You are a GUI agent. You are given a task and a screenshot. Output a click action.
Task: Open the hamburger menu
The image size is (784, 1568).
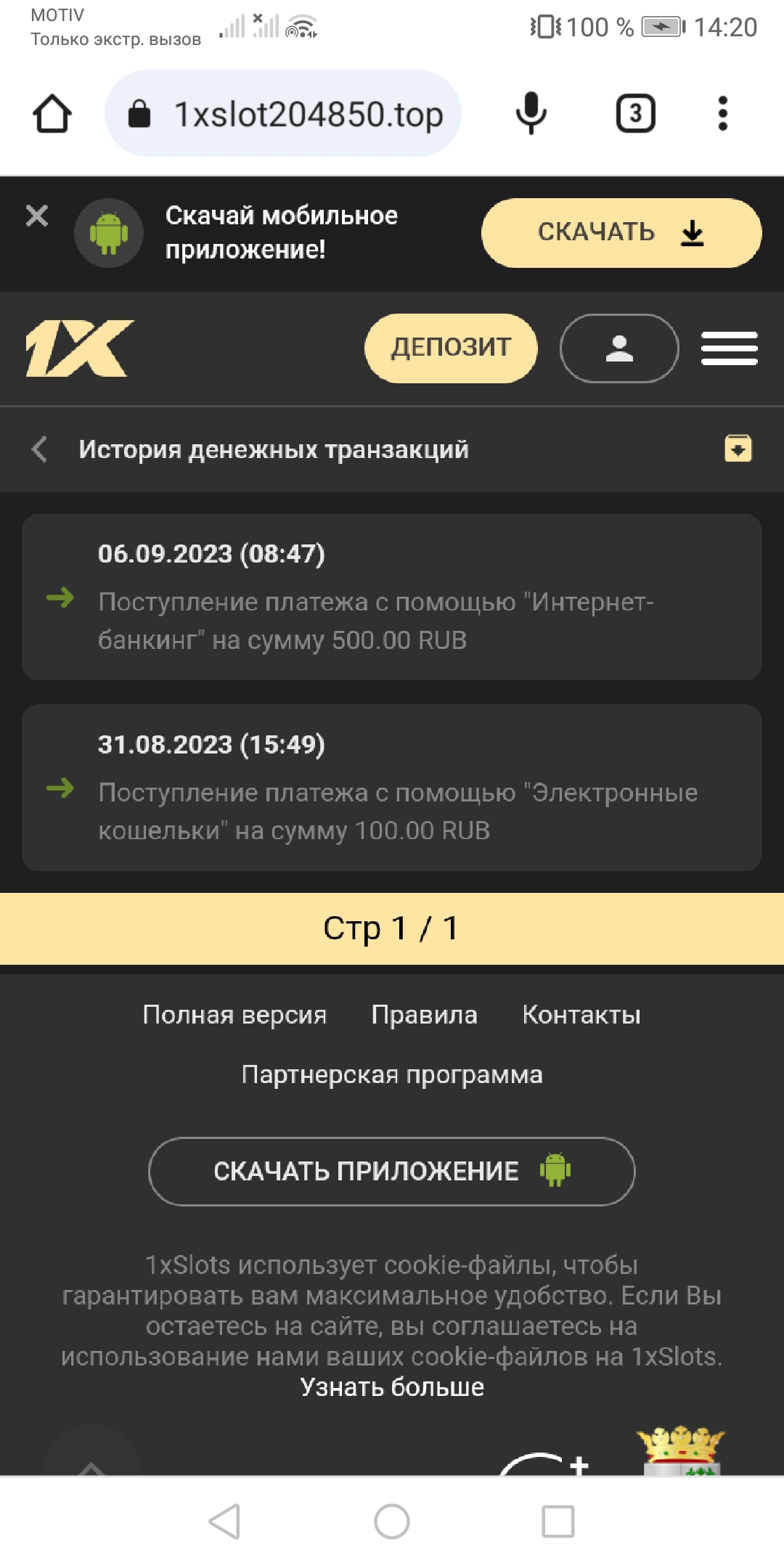[x=729, y=348]
